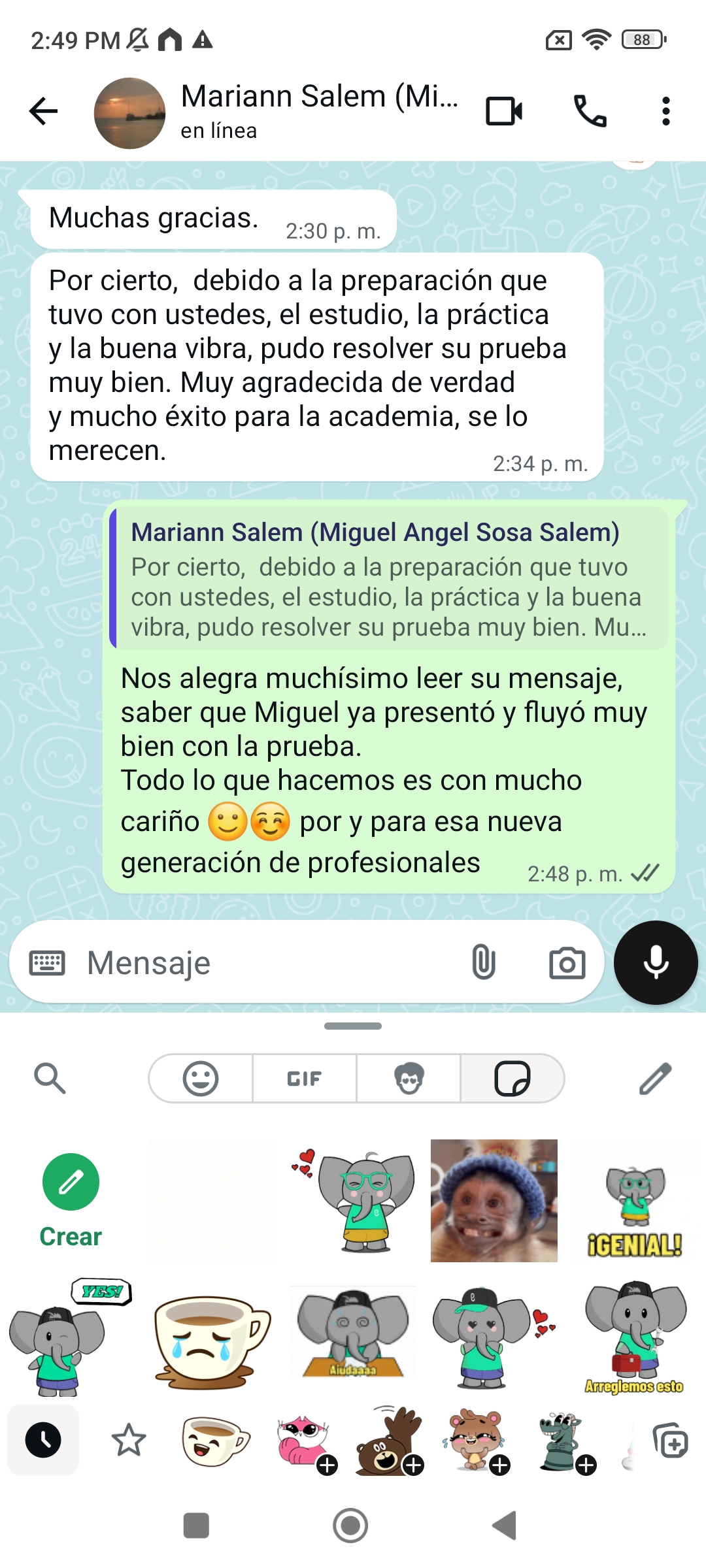Open the chat options menu
Image resolution: width=706 pixels, height=1568 pixels.
(665, 111)
